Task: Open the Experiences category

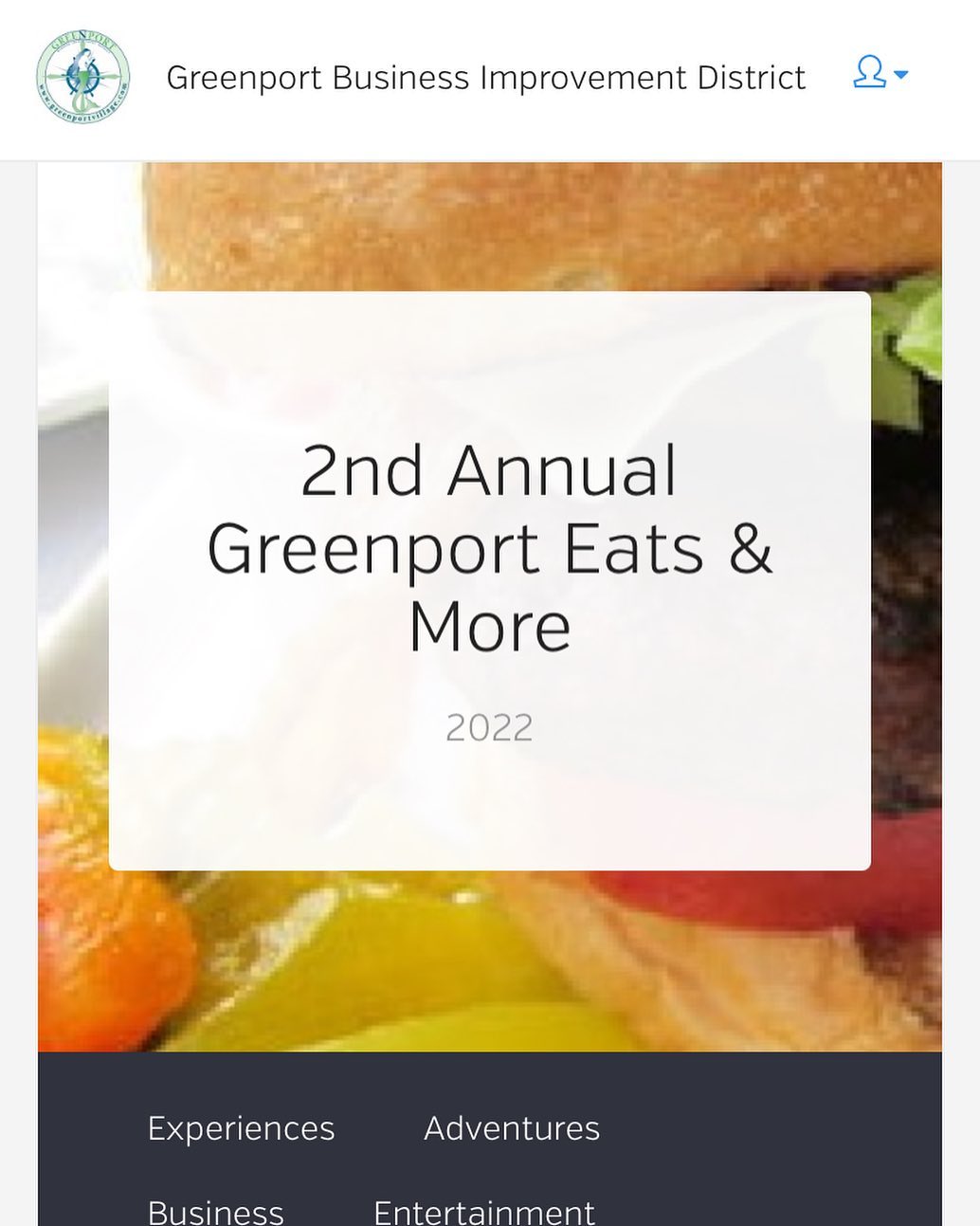Action: click(241, 1128)
